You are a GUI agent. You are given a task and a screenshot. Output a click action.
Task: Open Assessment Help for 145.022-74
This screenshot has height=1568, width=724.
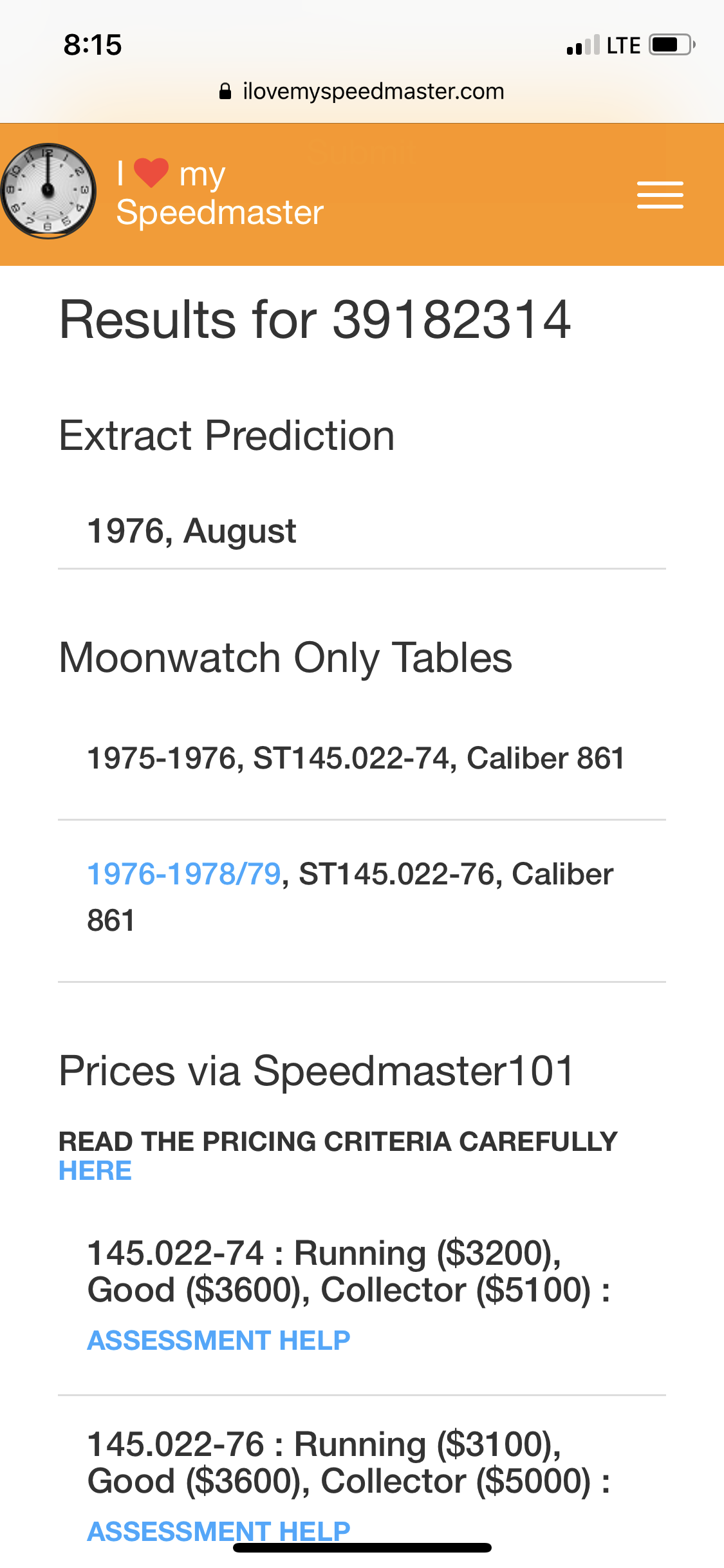pos(219,1340)
